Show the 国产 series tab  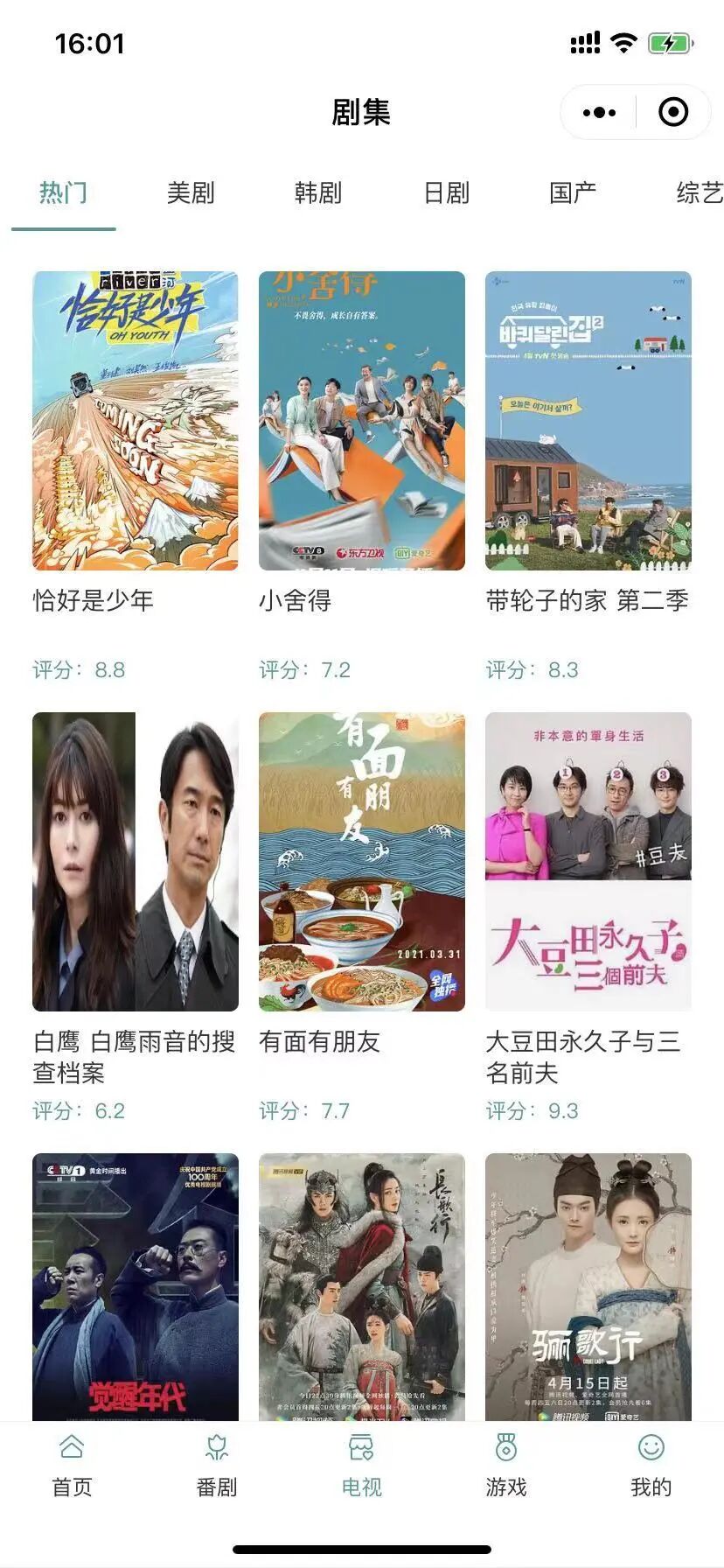point(573,192)
